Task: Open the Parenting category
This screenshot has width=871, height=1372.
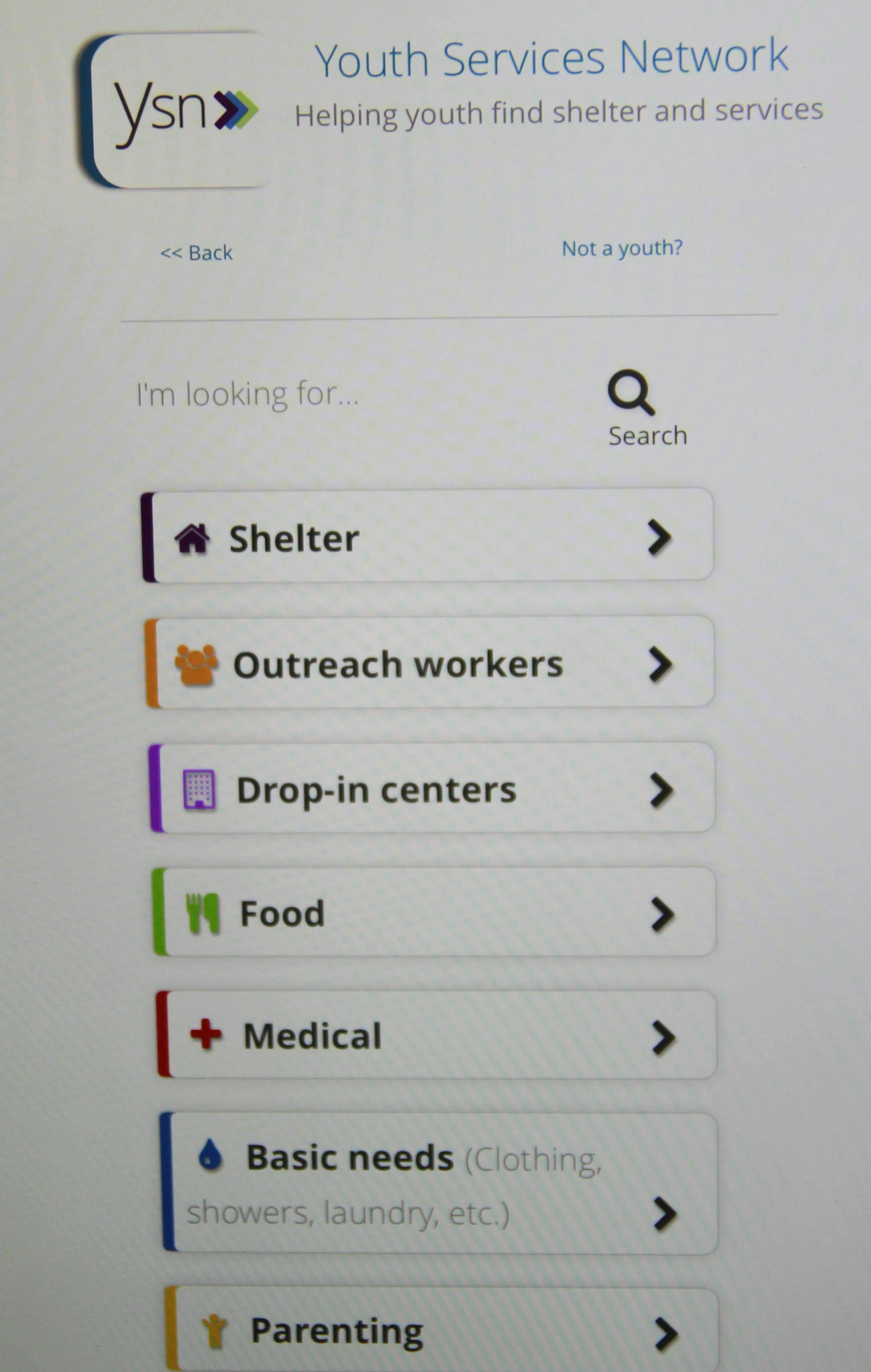Action: 440,1332
